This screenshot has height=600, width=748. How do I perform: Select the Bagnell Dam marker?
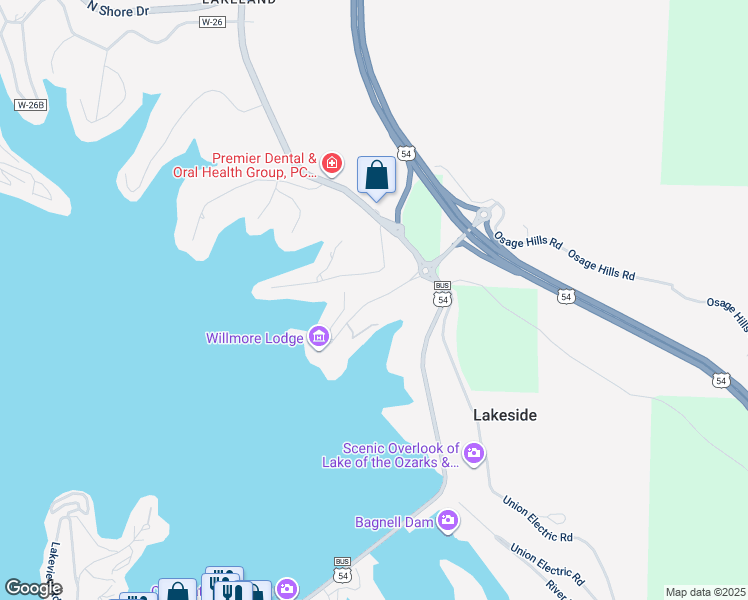pos(448,520)
